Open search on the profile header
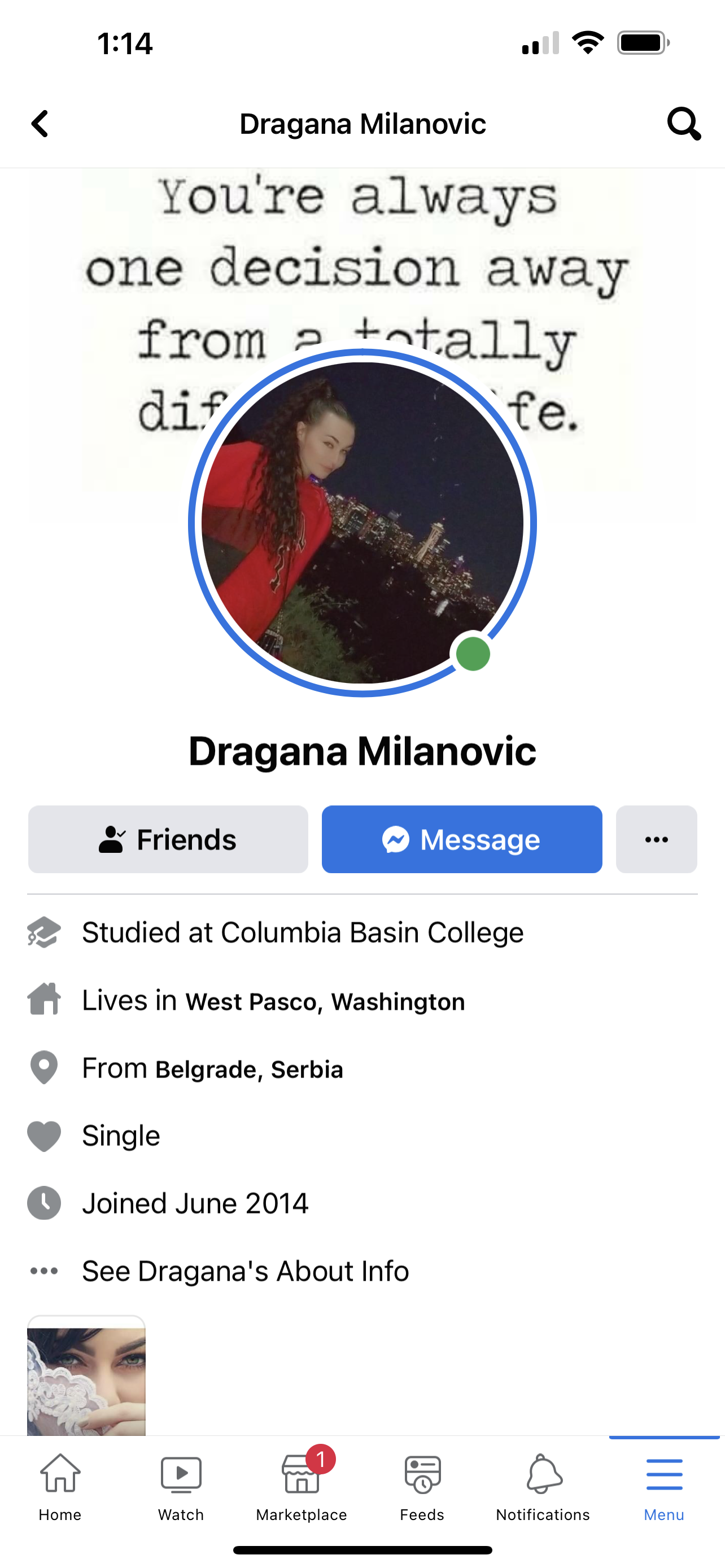This screenshot has width=725, height=1568. [x=684, y=124]
